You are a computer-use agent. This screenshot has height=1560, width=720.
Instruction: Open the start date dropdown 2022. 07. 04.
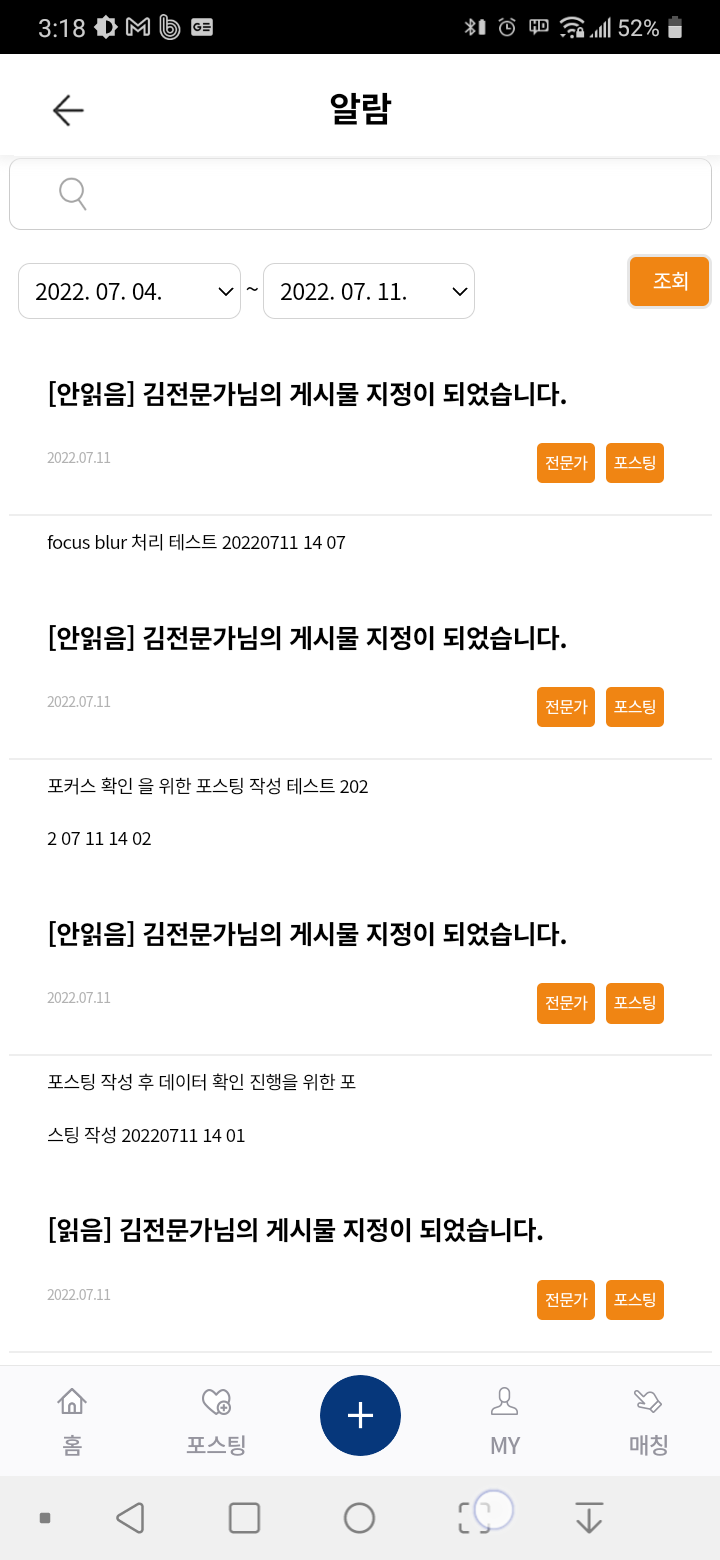click(129, 291)
